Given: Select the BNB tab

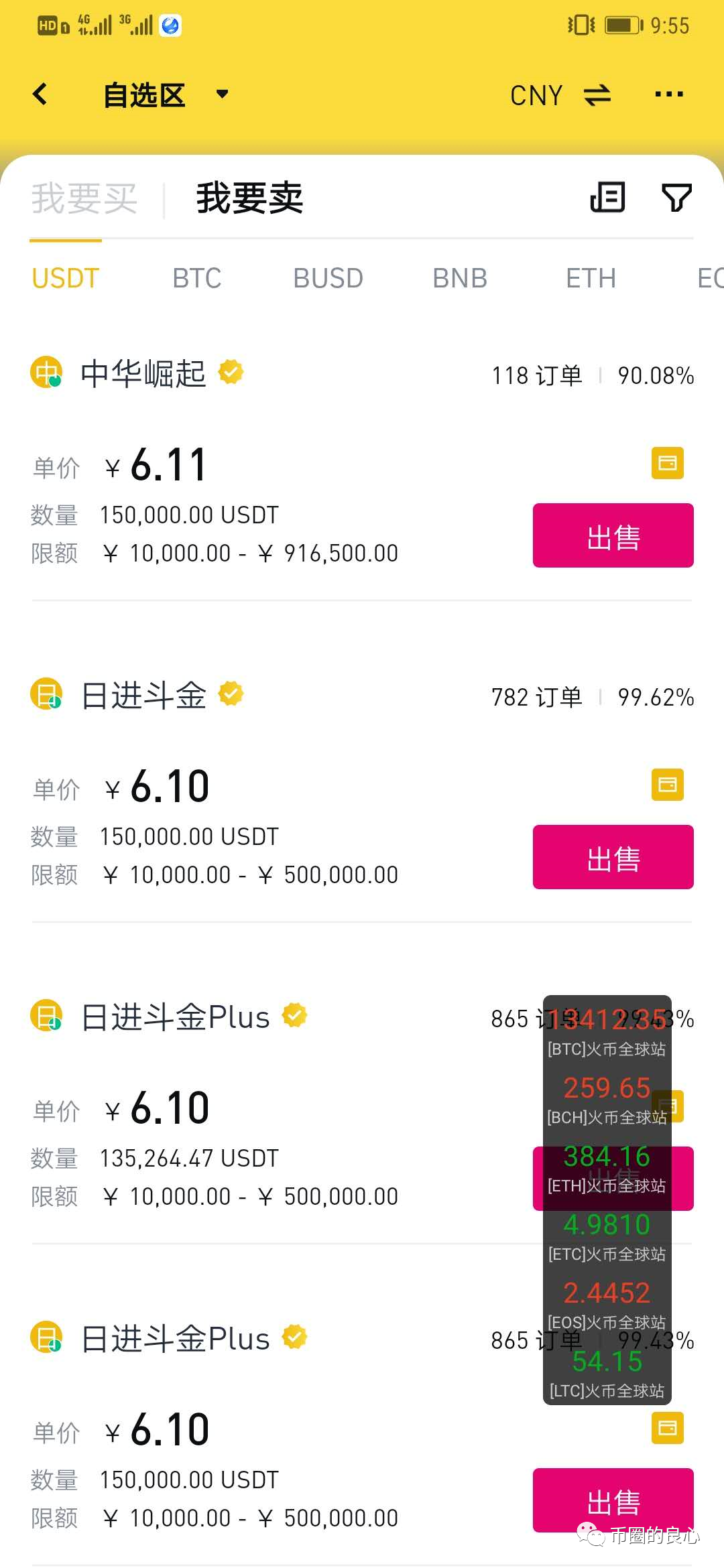Looking at the screenshot, I should 459,277.
